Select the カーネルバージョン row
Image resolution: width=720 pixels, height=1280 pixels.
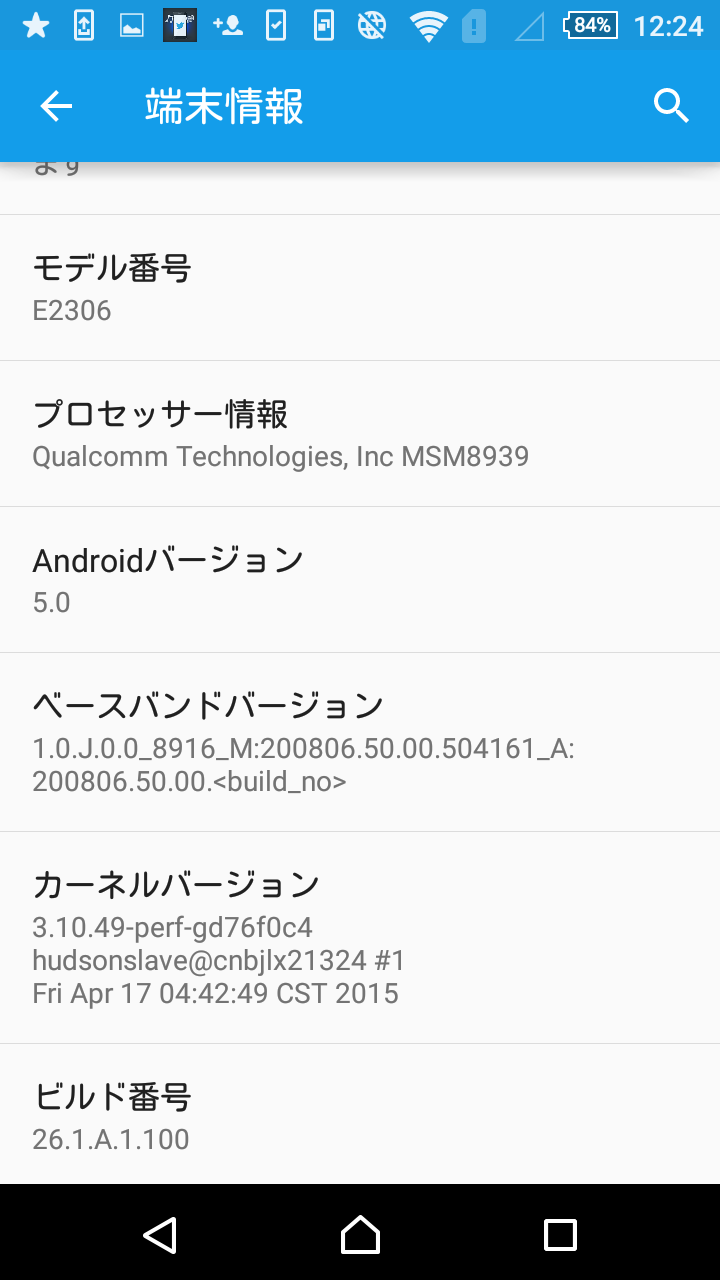point(360,937)
